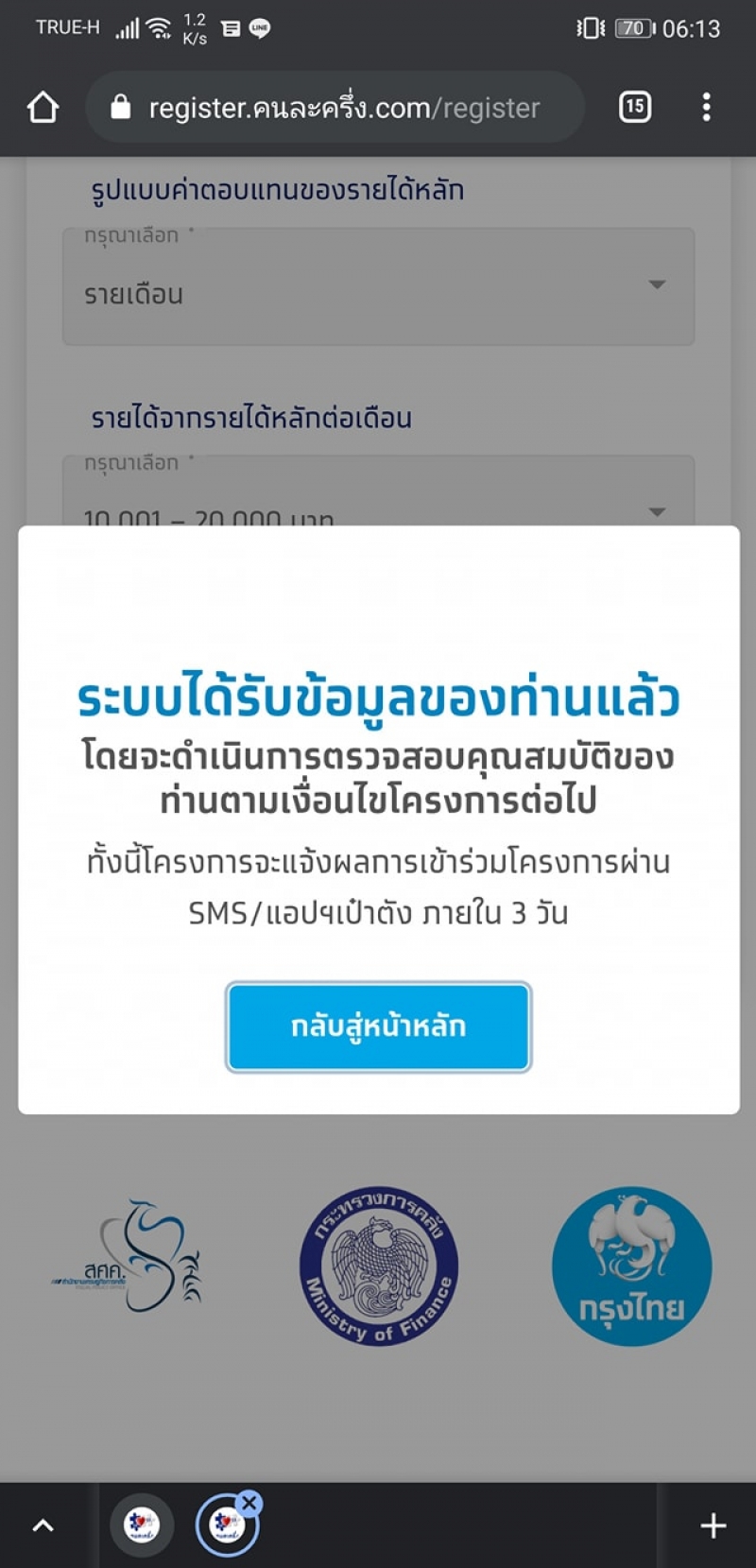Open the tab switcher showing 15 tabs
The width and height of the screenshot is (756, 1568).
coord(635,107)
